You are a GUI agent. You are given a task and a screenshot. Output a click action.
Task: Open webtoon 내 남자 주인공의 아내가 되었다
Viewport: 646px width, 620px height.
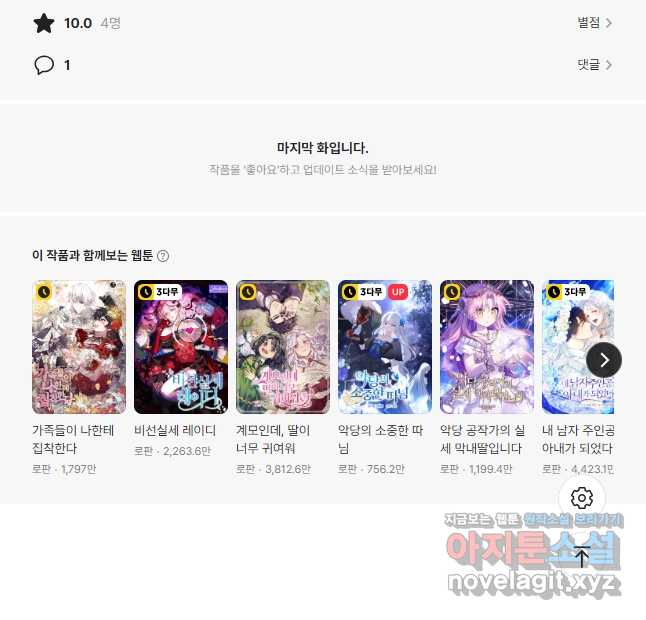577,347
